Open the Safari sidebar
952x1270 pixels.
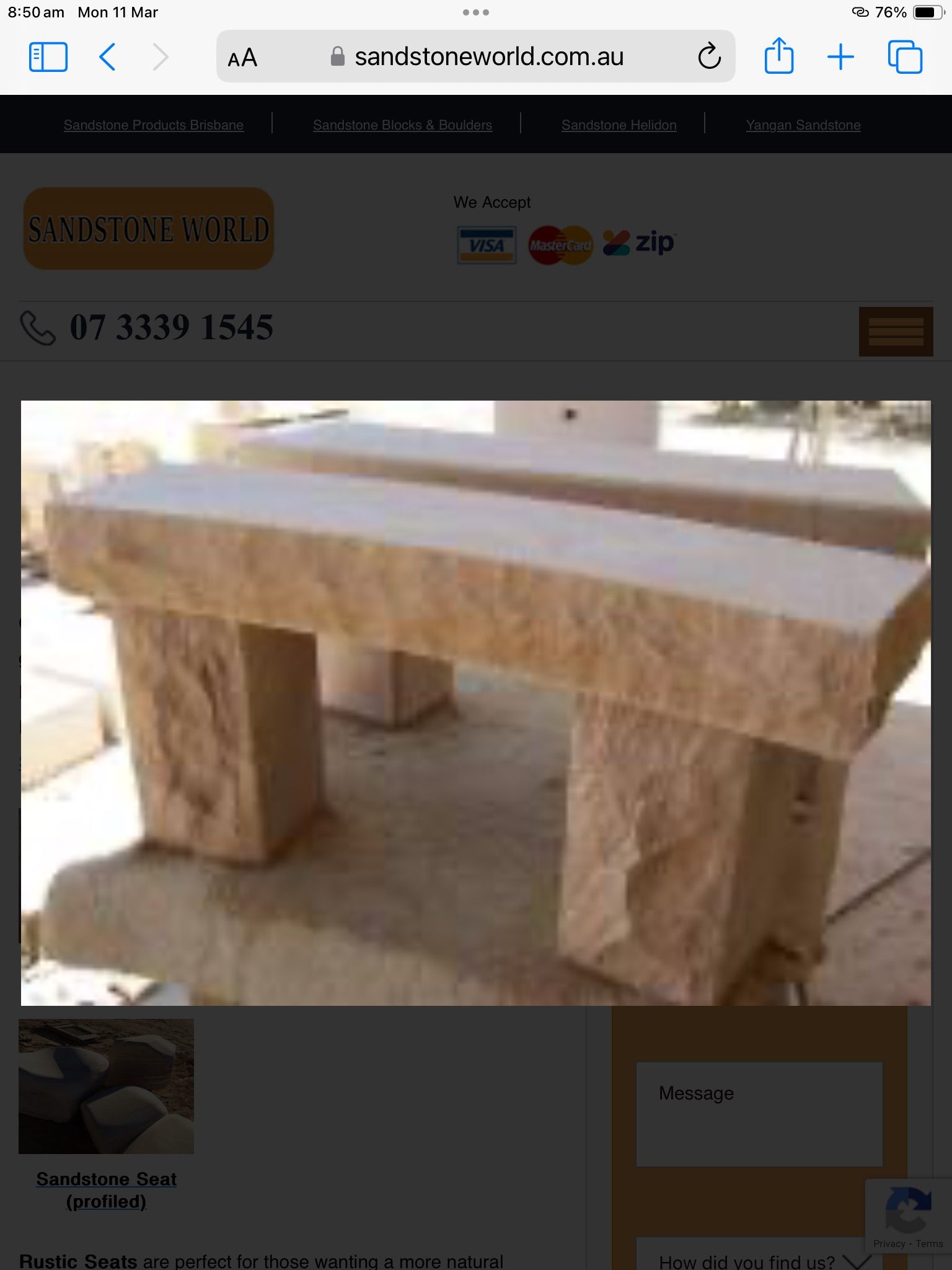pos(48,56)
